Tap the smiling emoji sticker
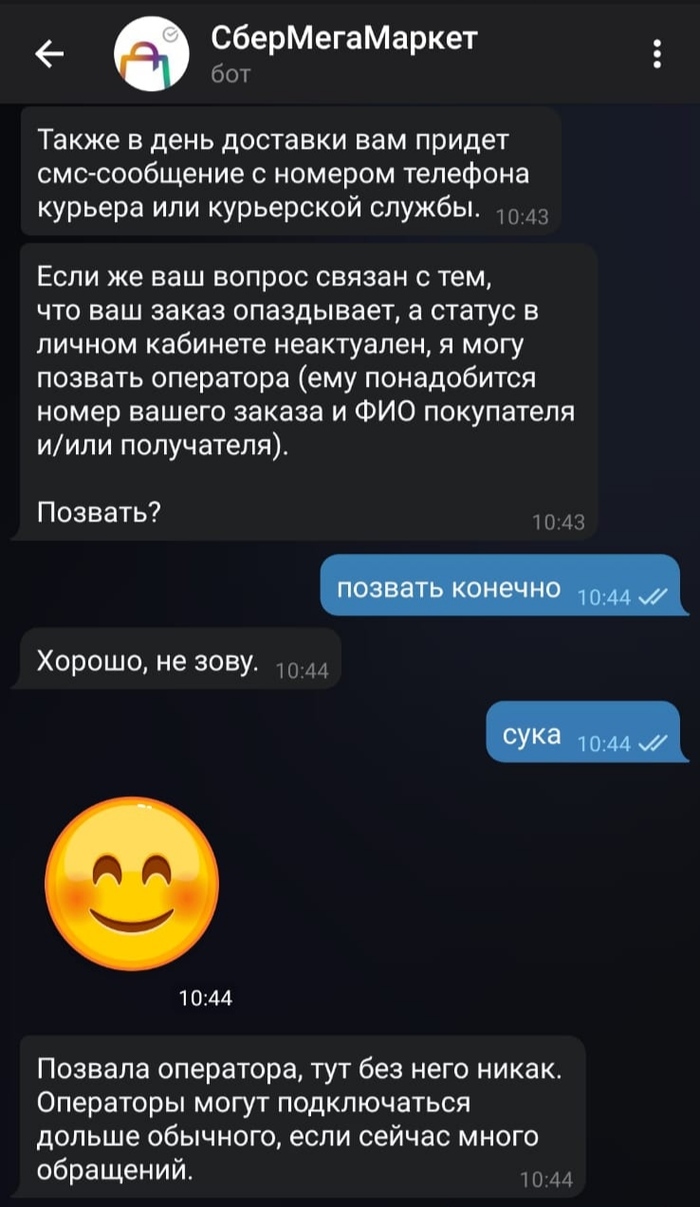 pos(132,883)
